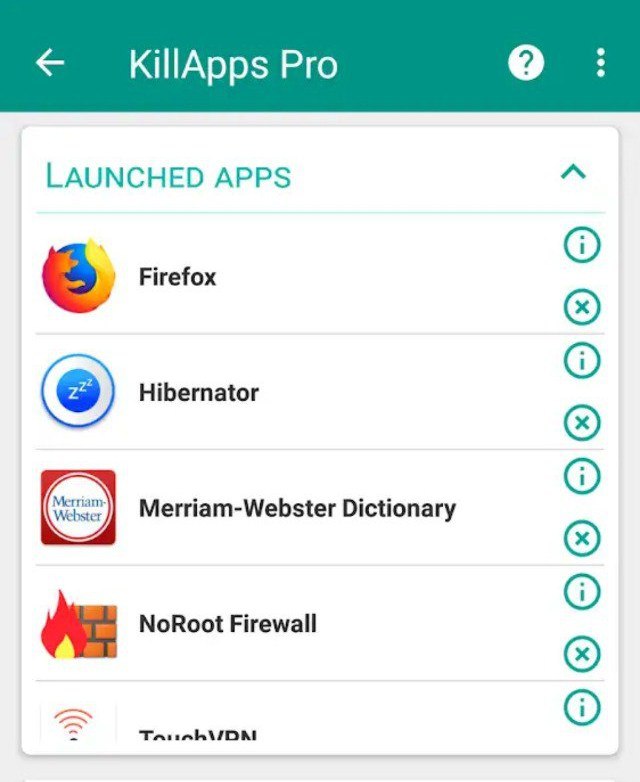Open the help question mark
The image size is (640, 782).
tap(526, 63)
